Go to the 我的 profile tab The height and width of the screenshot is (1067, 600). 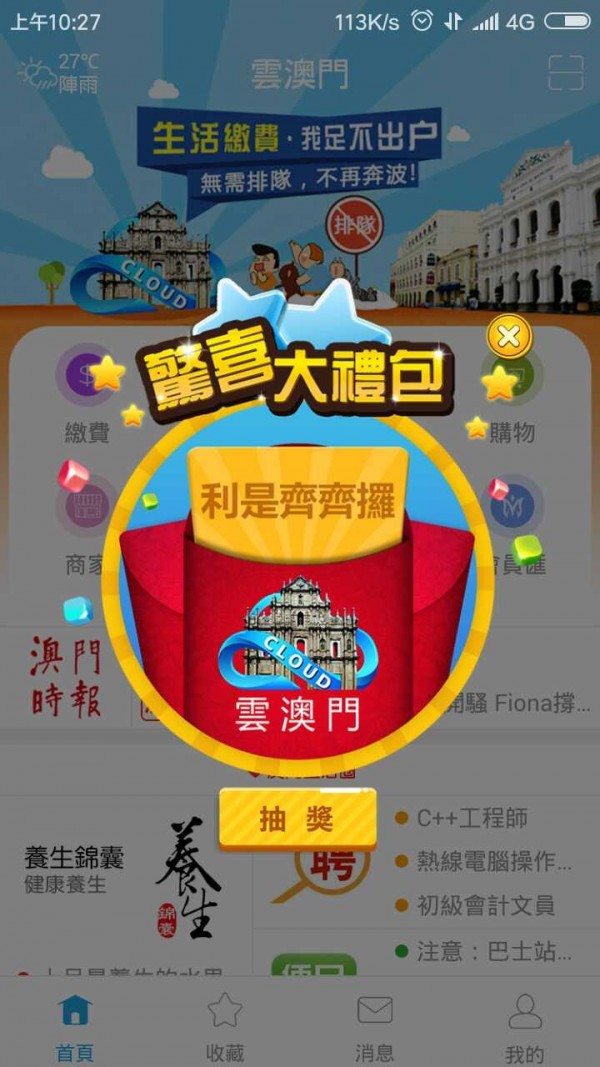coord(524,1026)
